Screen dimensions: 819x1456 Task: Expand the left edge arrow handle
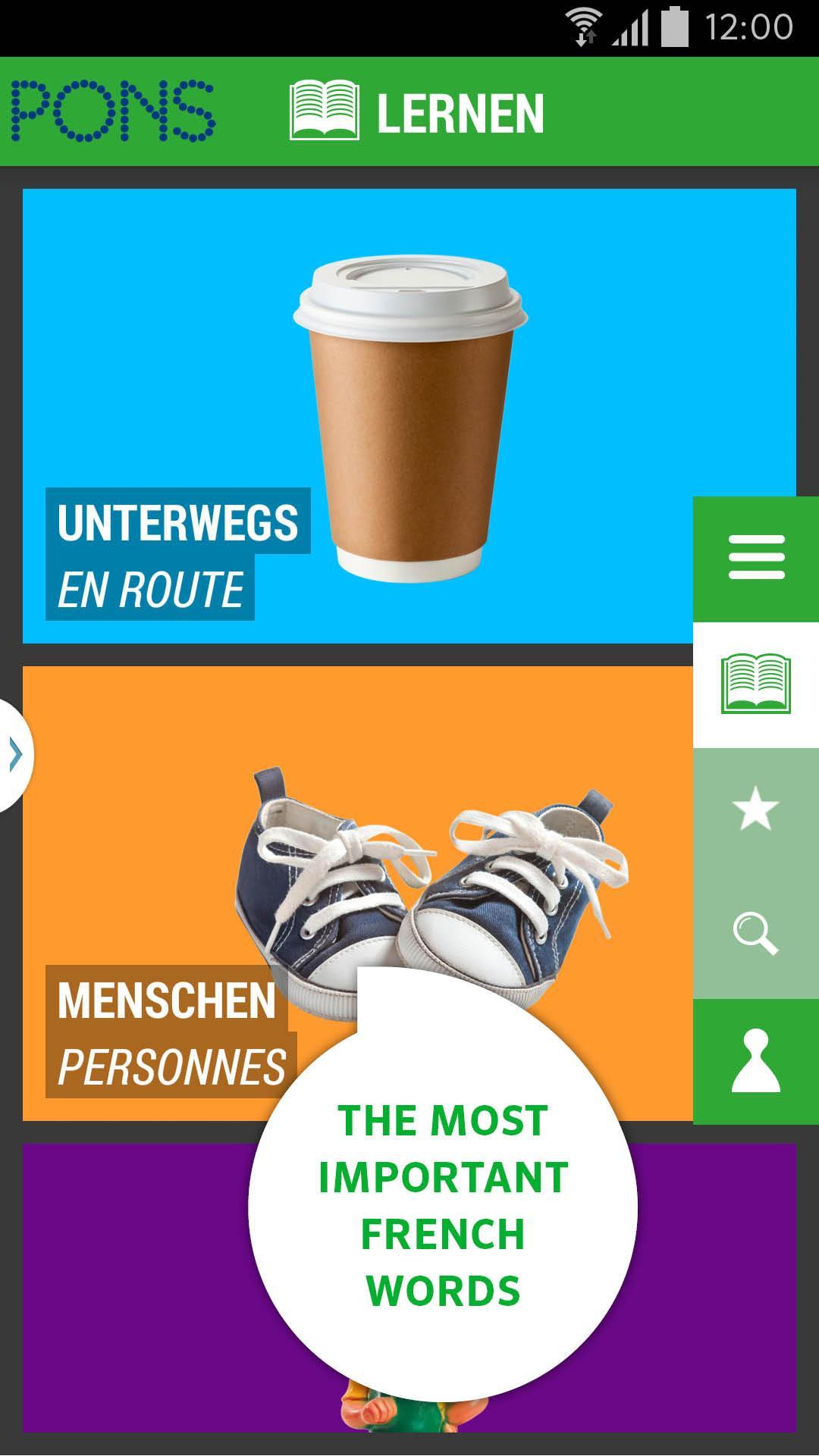(15, 756)
